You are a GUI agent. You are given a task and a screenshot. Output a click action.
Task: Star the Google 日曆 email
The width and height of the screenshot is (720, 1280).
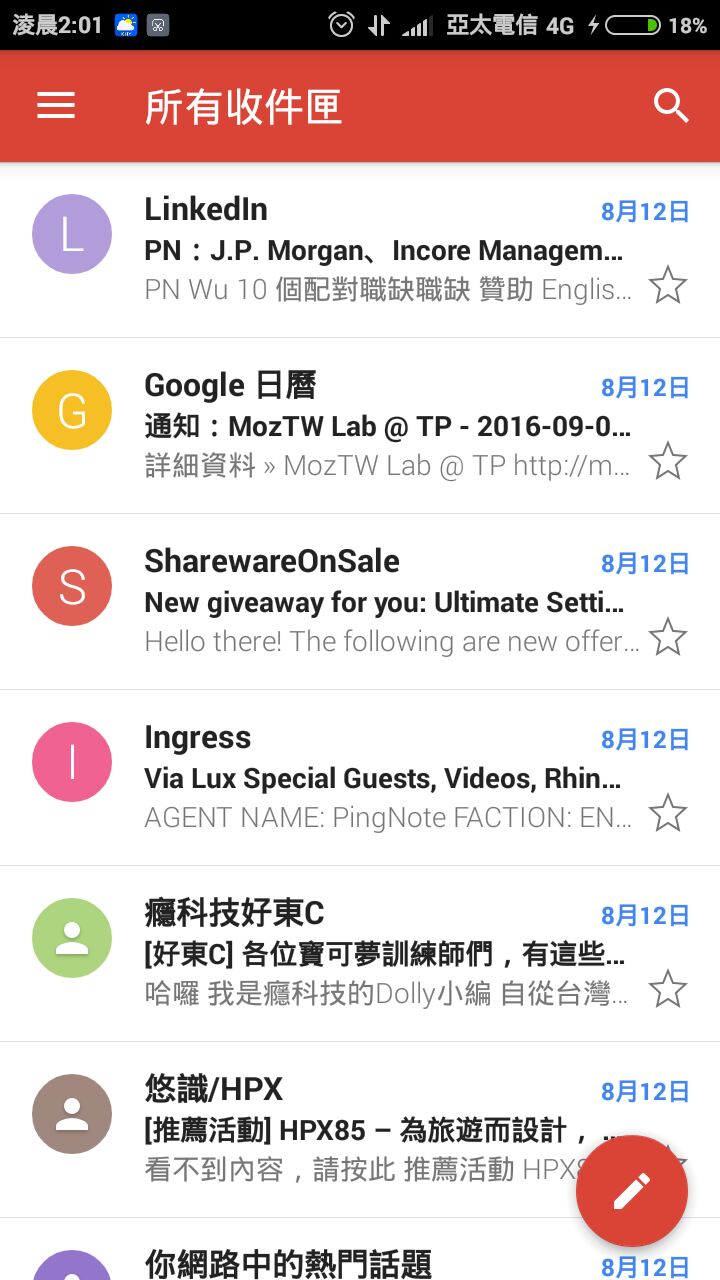click(x=668, y=462)
